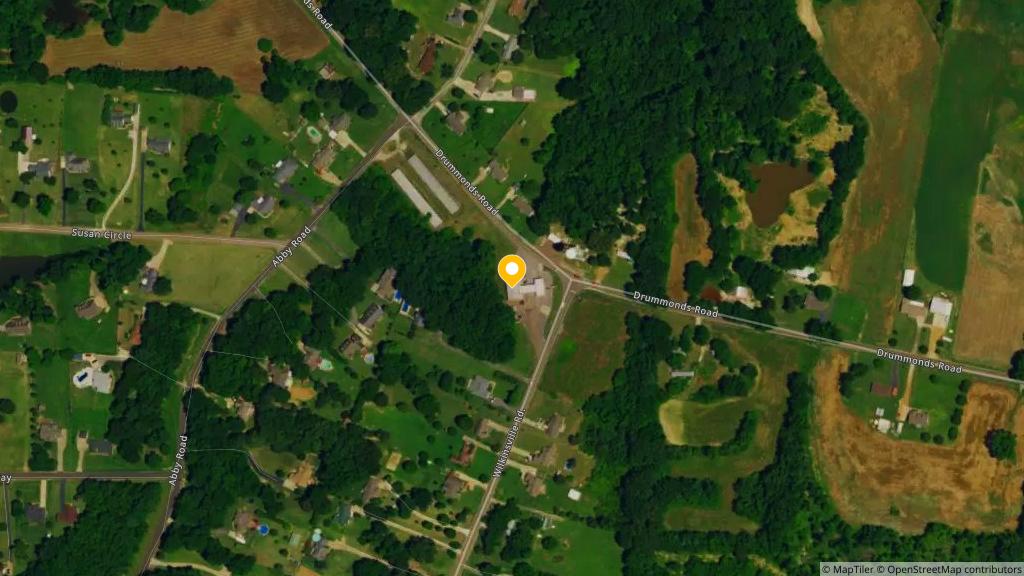Viewport: 1024px width, 576px height.
Task: Tap the yellow location marker pin
Action: pos(512,270)
